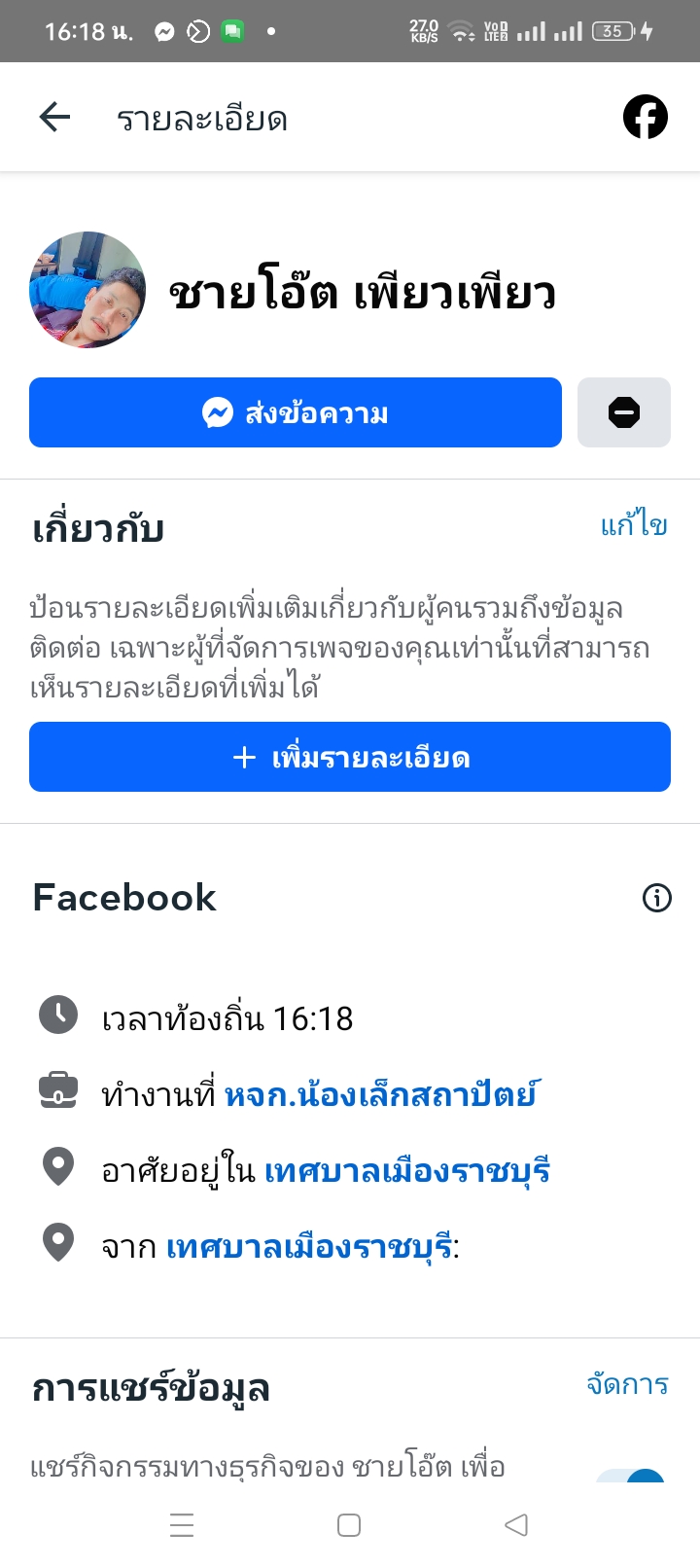700x1568 pixels.
Task: Open the info icon beside Facebook
Action: [657, 898]
